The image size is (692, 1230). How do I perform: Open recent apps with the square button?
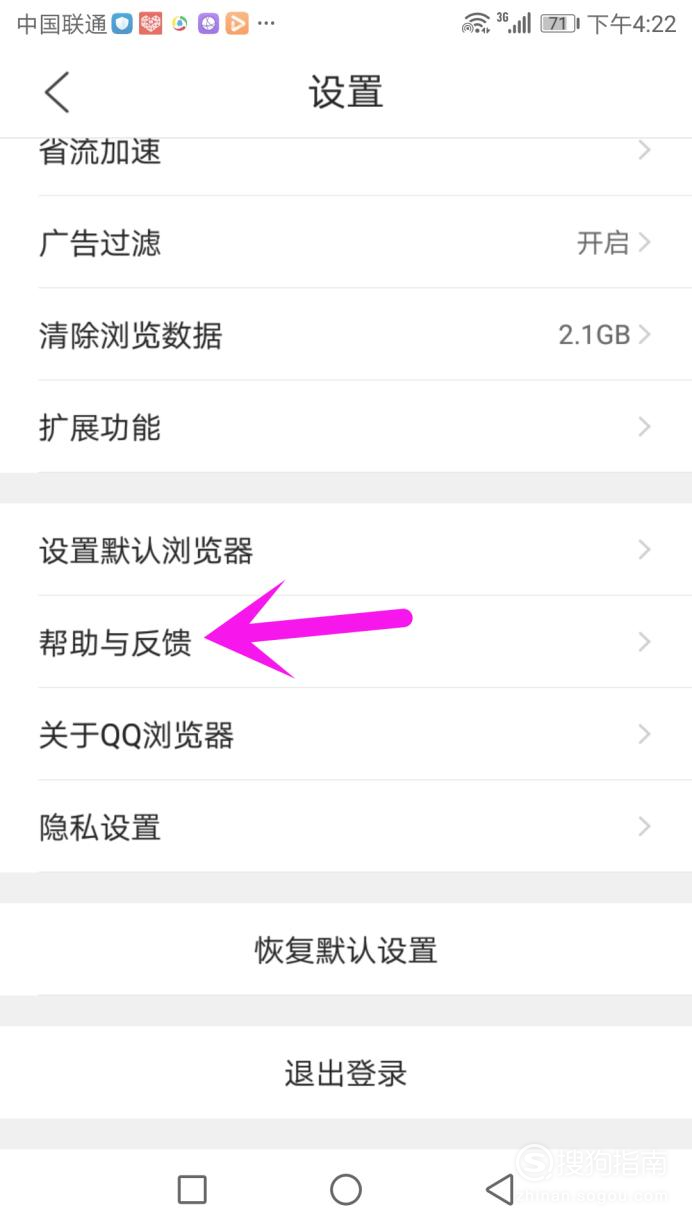192,1189
